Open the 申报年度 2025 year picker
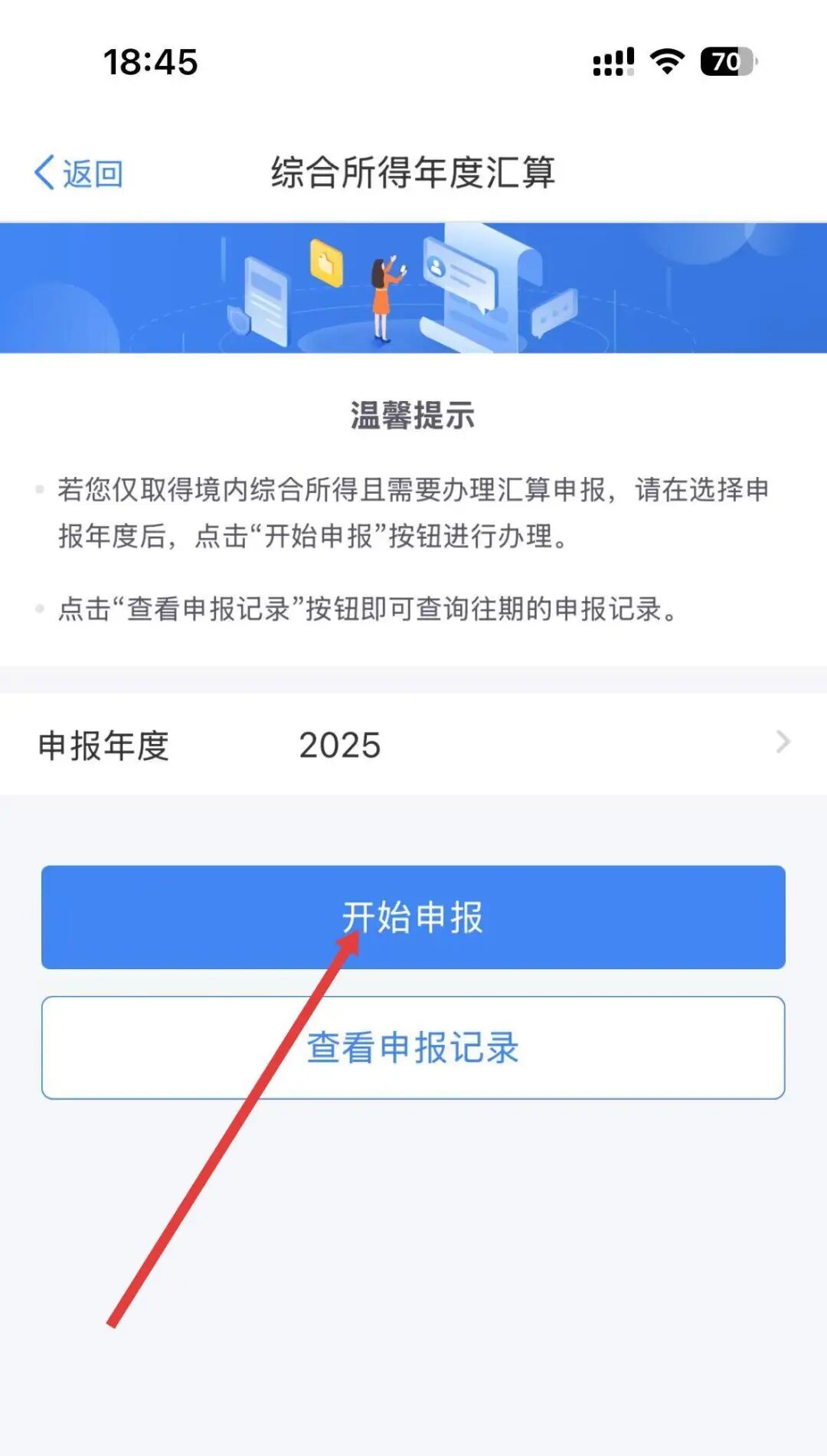827x1456 pixels. click(413, 744)
